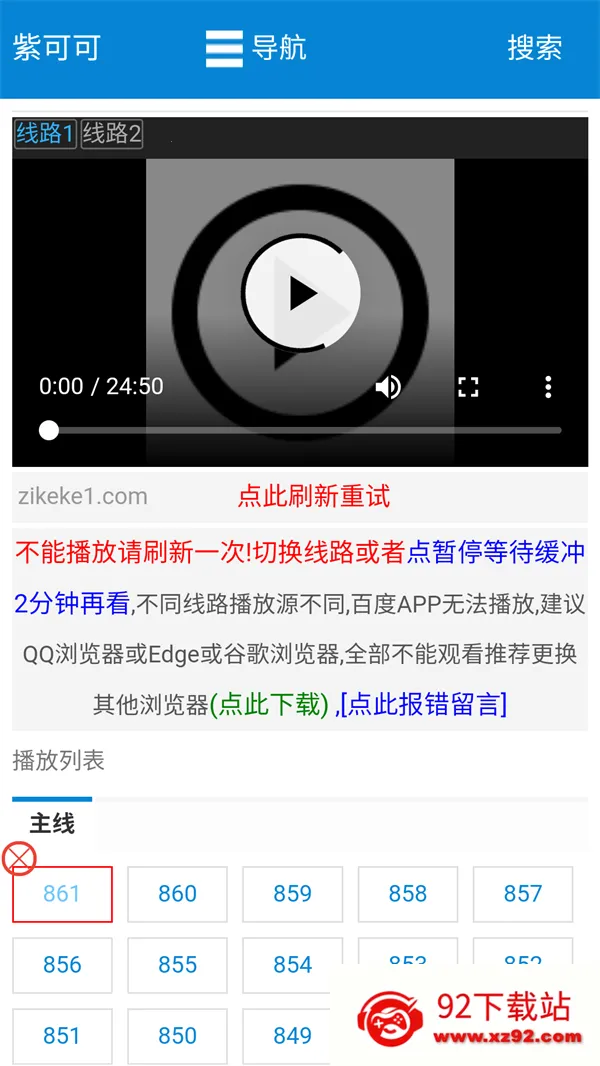Play episode 859
The width and height of the screenshot is (600, 1066).
[x=292, y=894]
